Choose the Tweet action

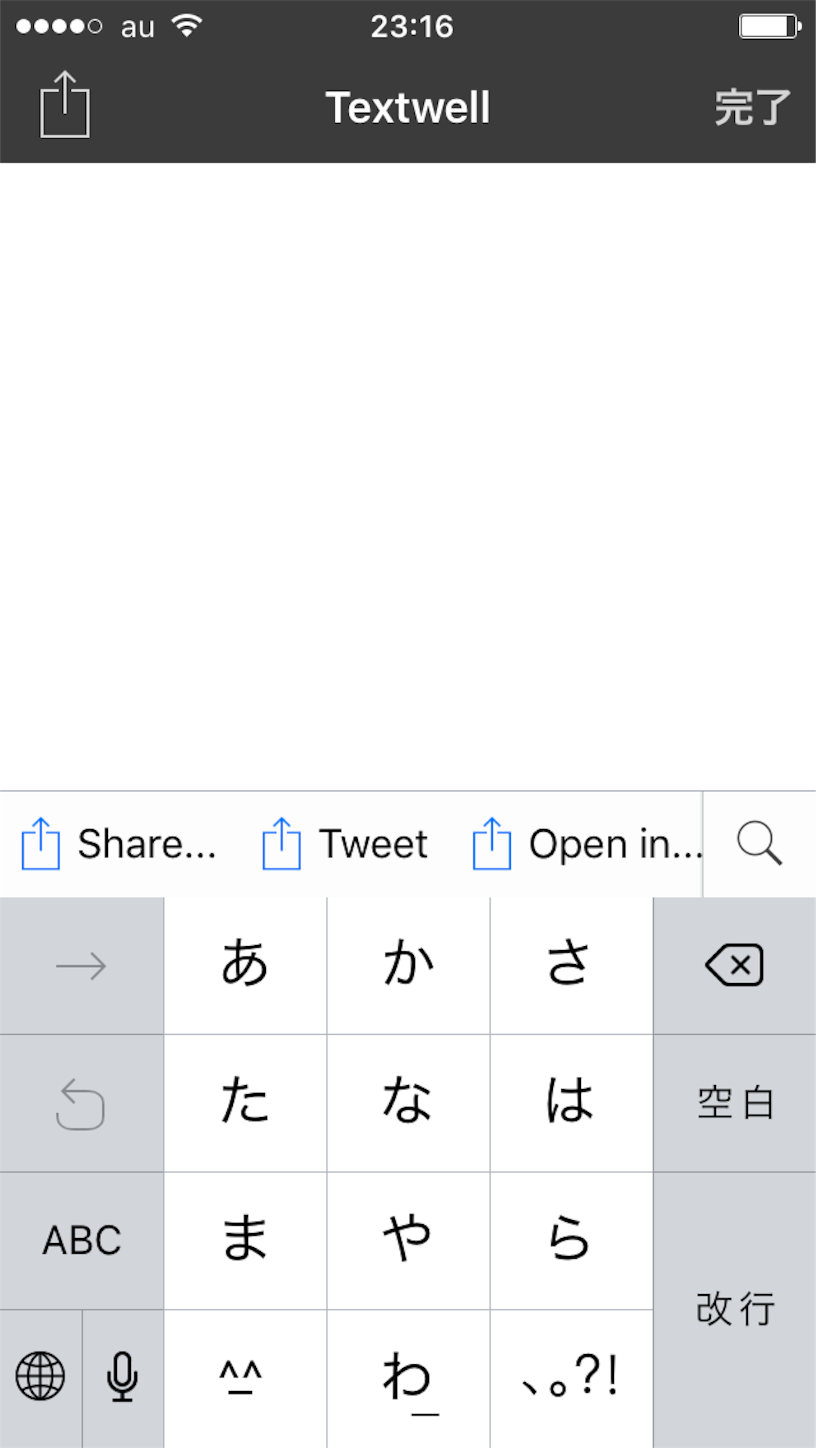[x=345, y=845]
